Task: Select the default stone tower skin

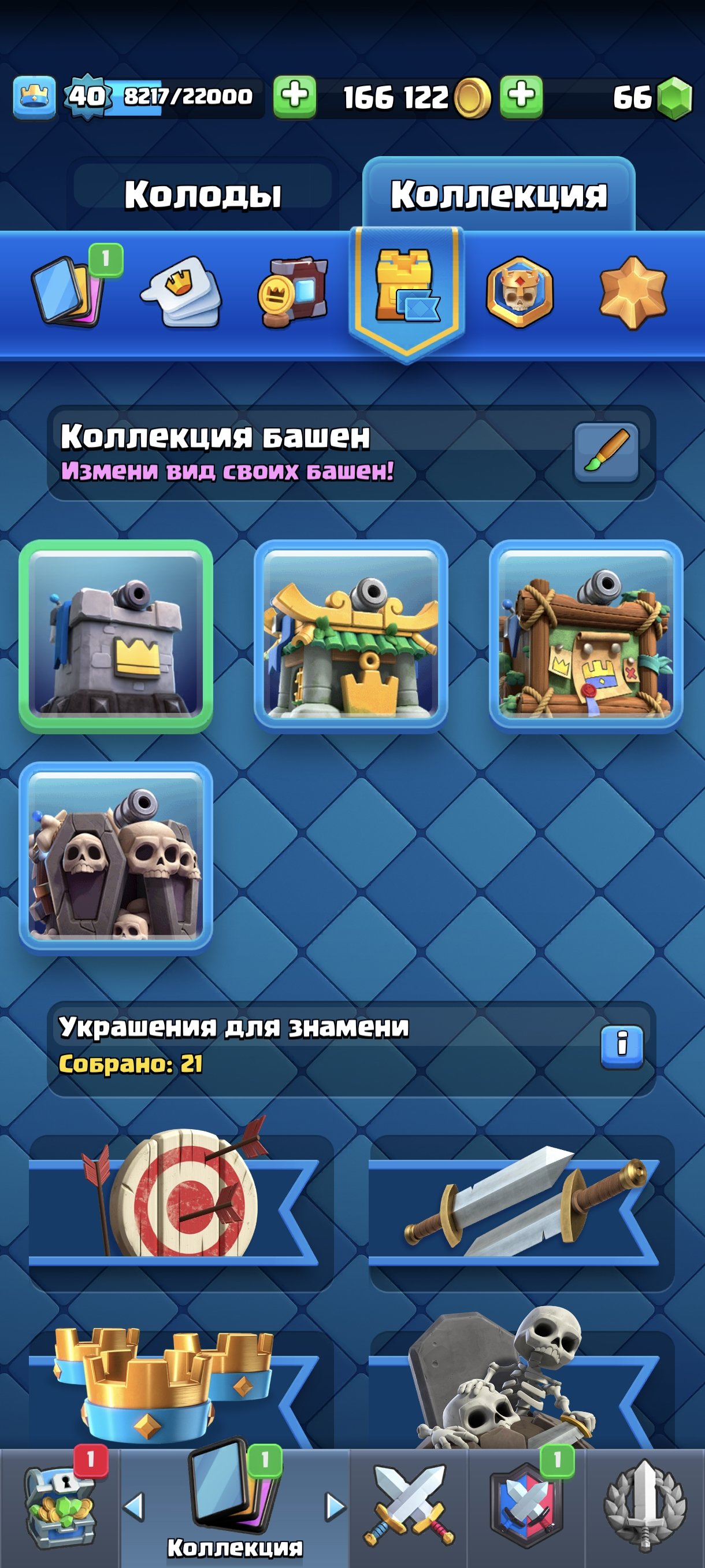Action: [x=116, y=635]
